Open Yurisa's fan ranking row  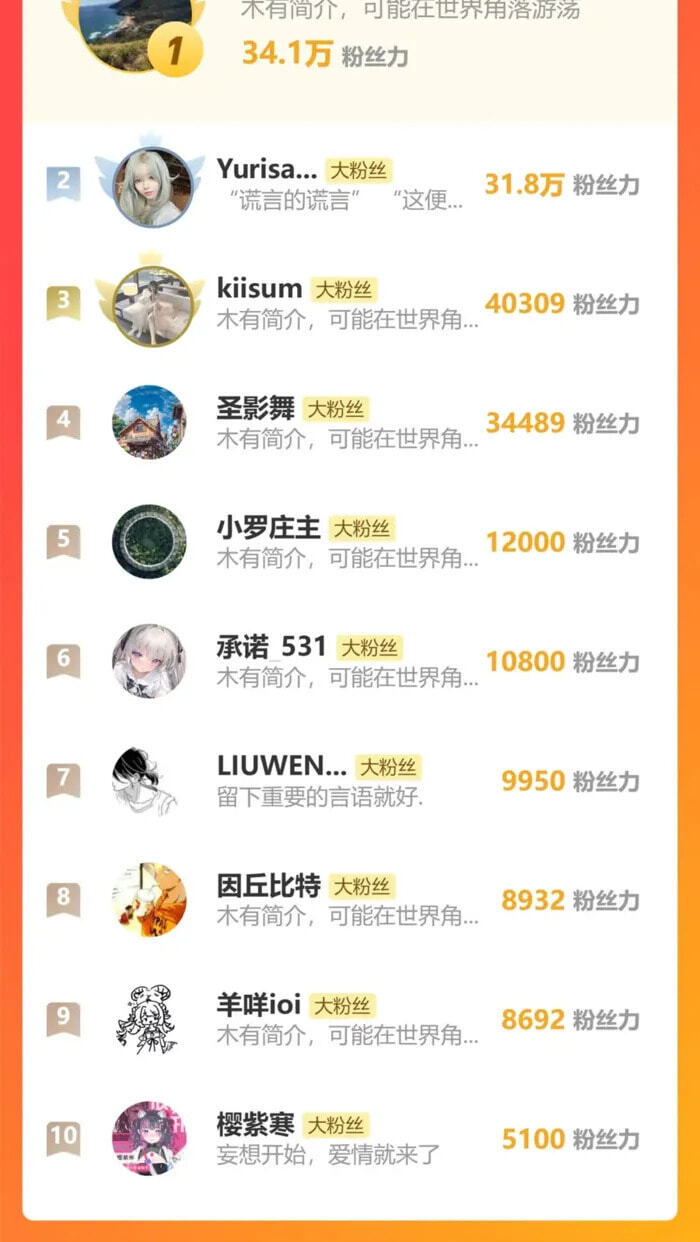tap(349, 184)
